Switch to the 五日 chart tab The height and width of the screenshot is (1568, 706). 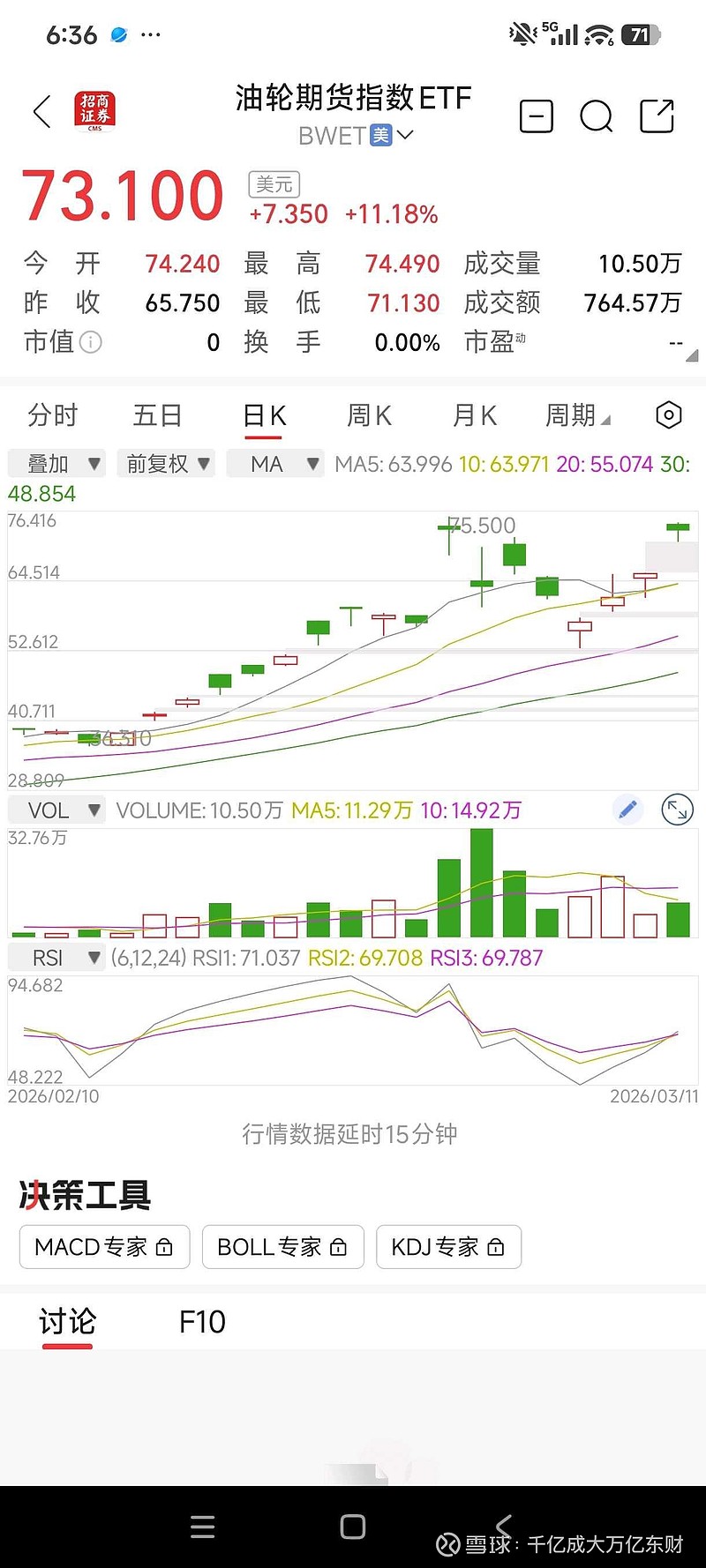(x=158, y=415)
